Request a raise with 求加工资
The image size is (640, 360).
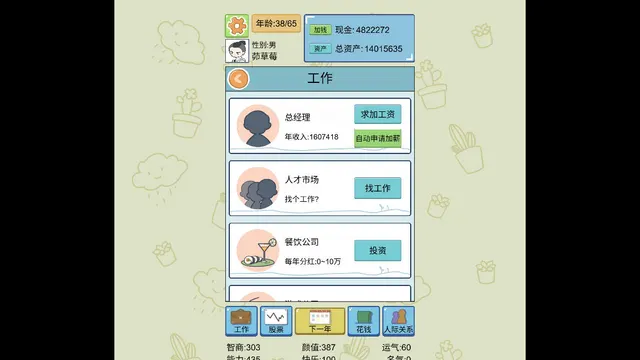378,114
